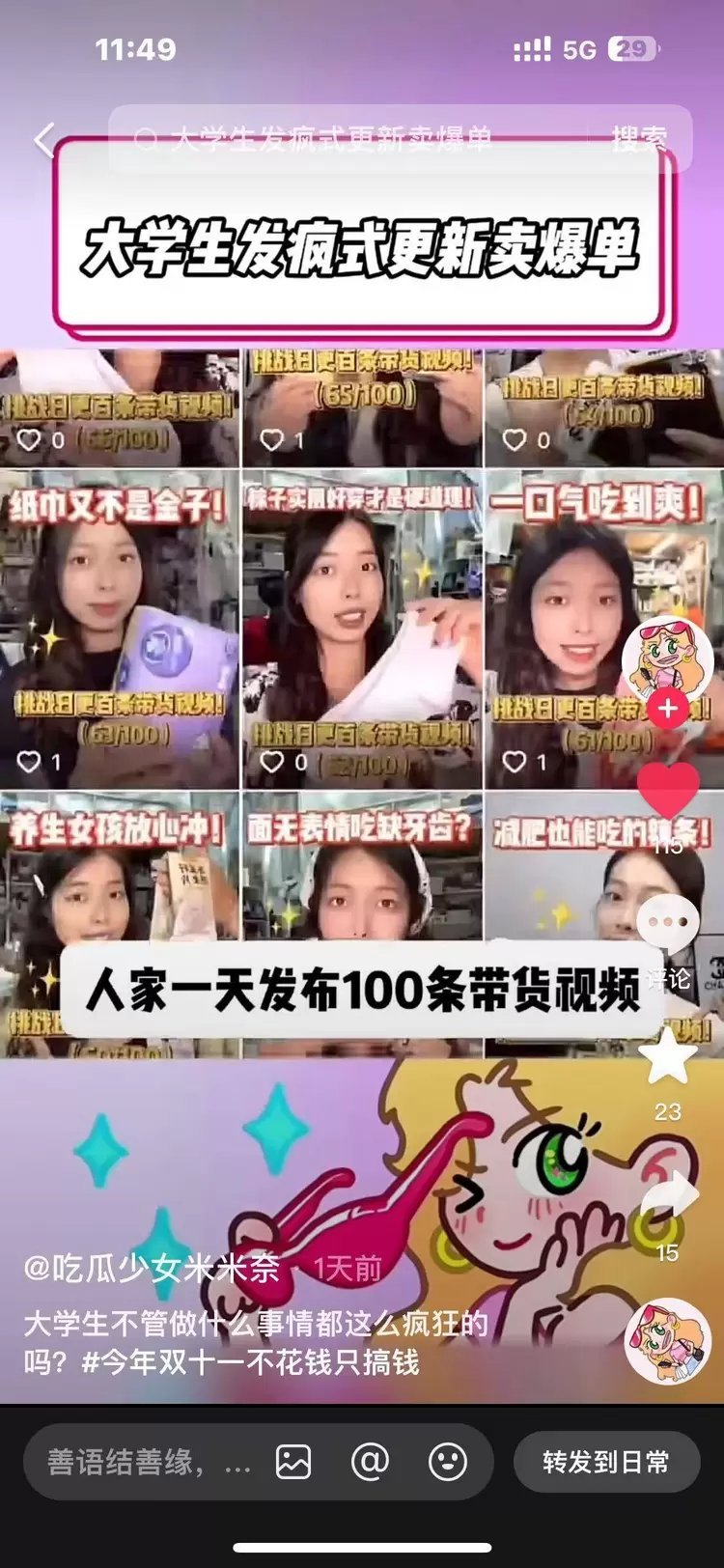Open @吃瓜少女米米奈's profile from username
The image size is (724, 1568).
pos(152,1268)
